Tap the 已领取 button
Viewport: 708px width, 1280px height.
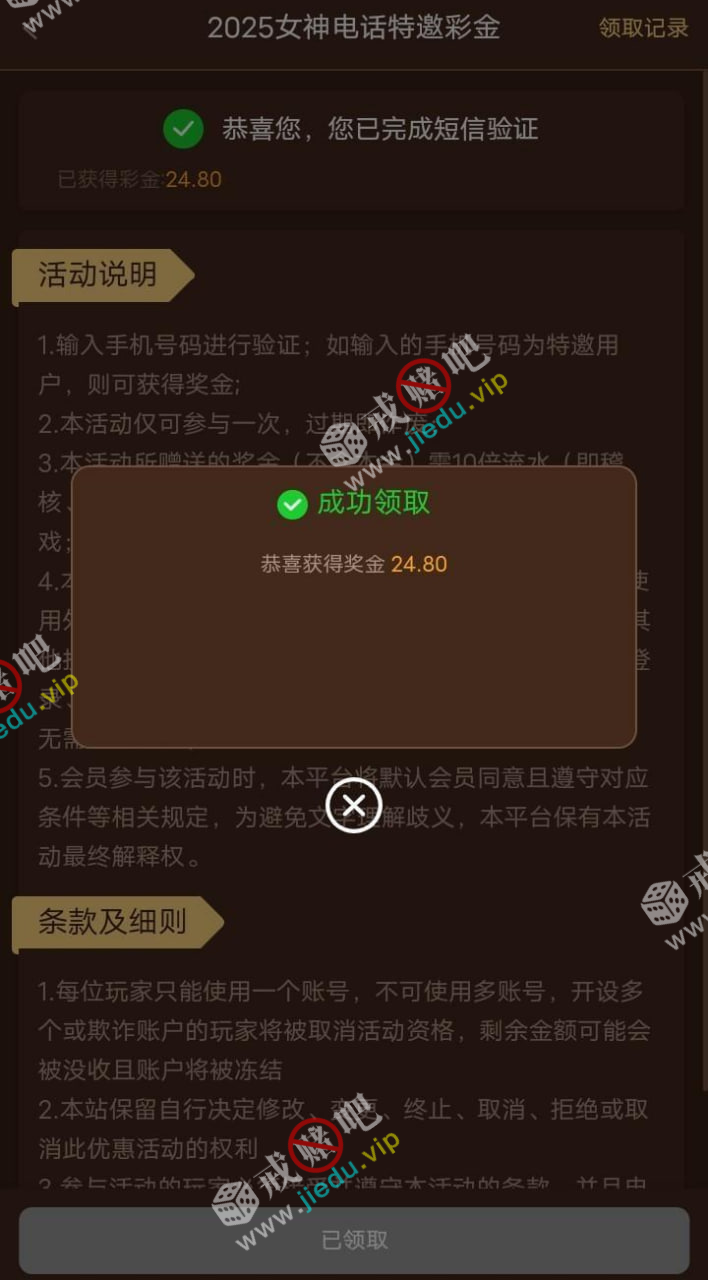354,1240
